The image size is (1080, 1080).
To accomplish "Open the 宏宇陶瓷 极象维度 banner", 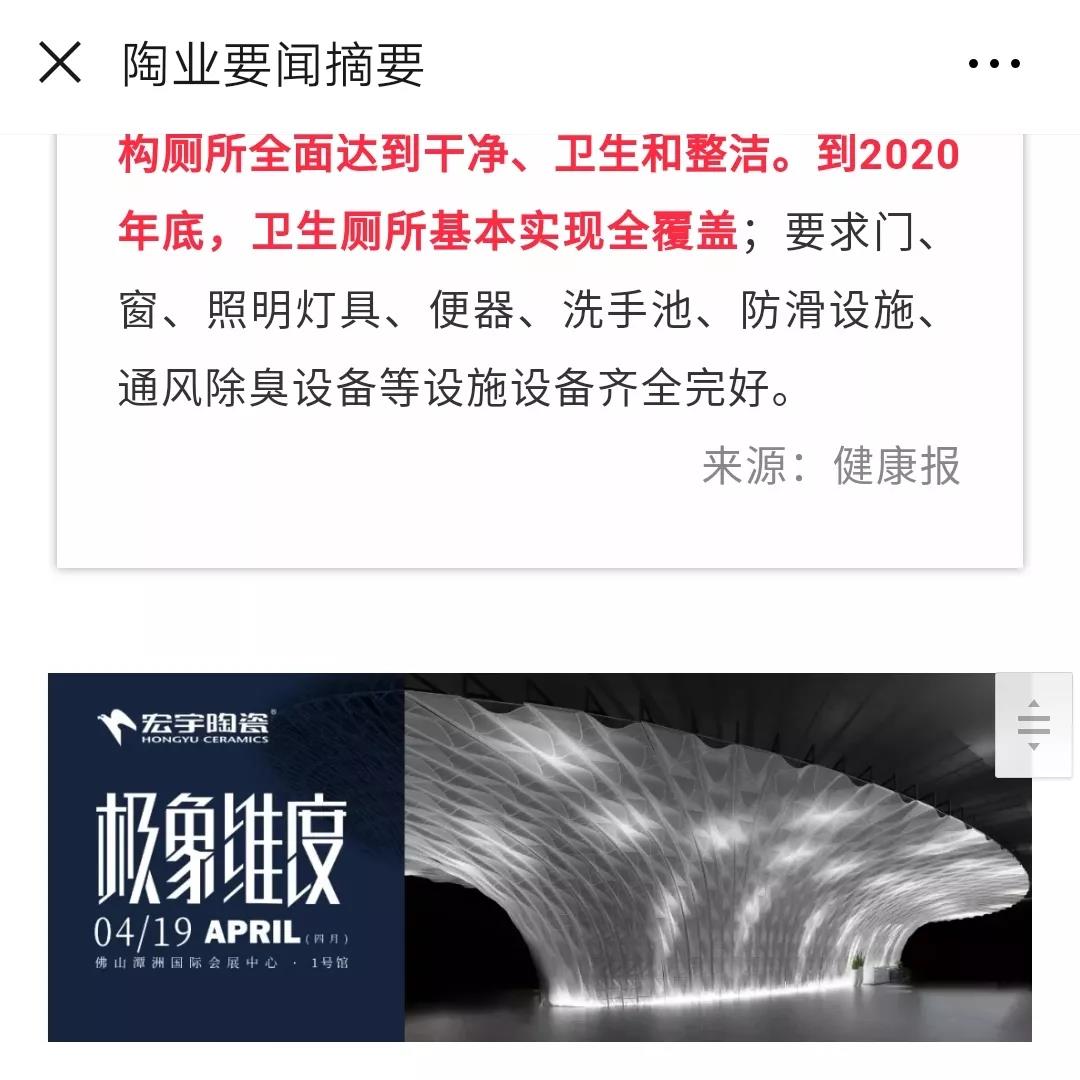I will coord(540,857).
